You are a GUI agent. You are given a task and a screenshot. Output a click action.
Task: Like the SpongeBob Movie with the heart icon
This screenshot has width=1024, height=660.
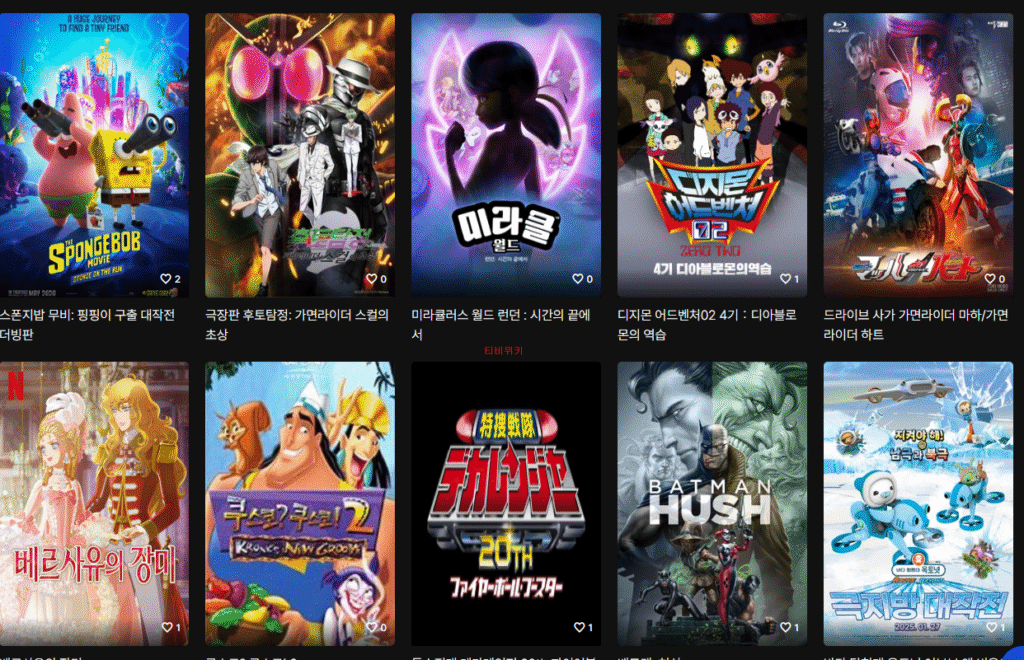[x=166, y=279]
